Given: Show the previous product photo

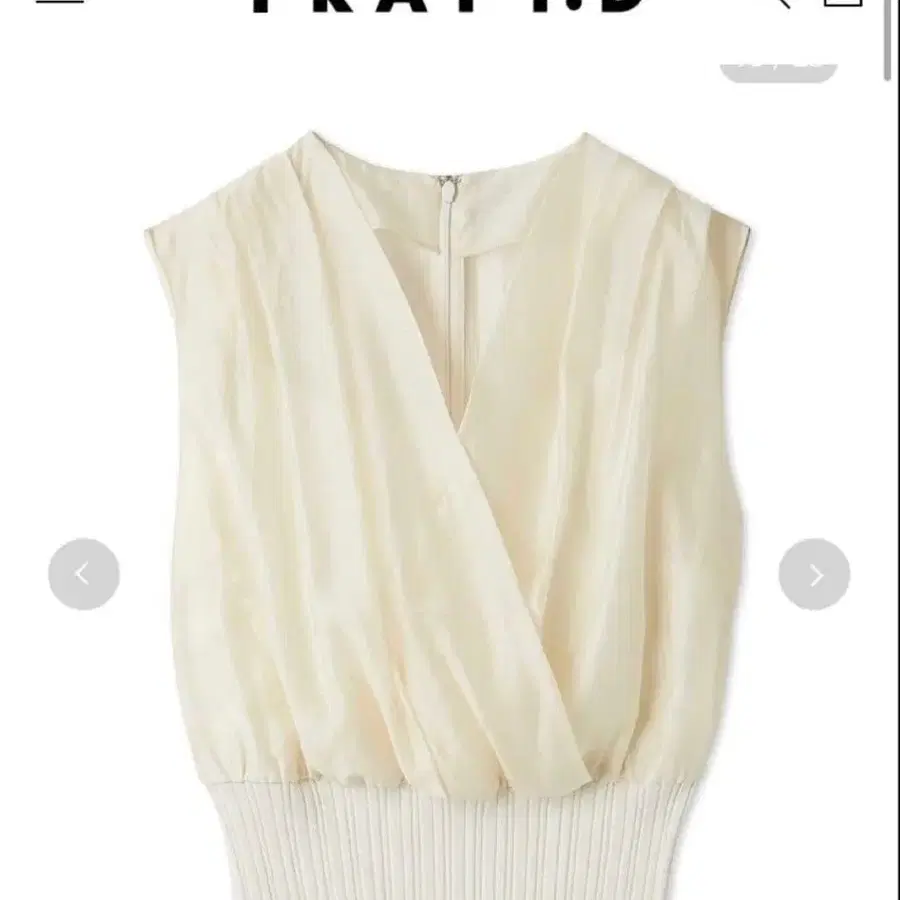Looking at the screenshot, I should pos(84,574).
